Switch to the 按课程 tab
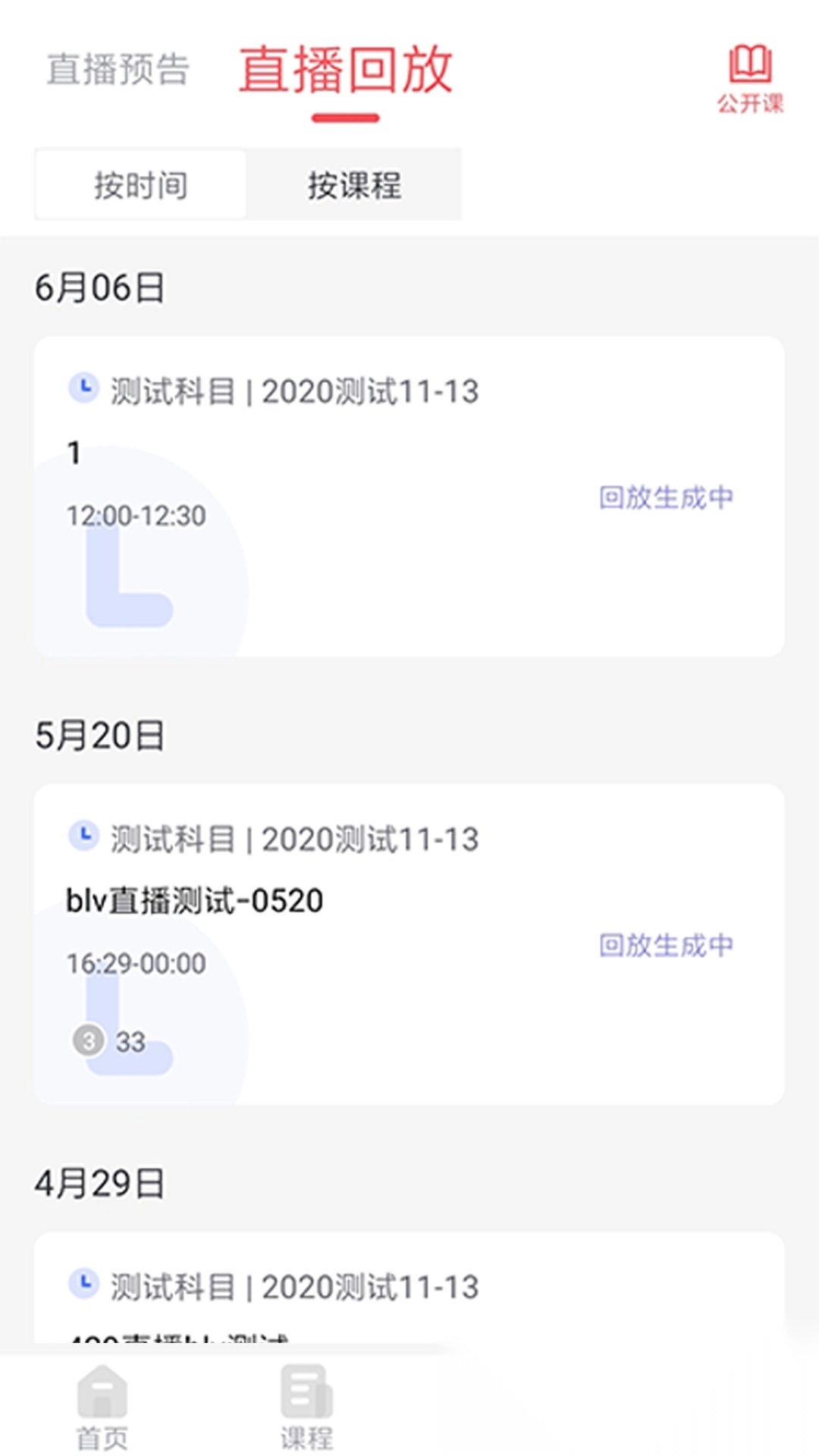The image size is (819, 1456). (354, 185)
